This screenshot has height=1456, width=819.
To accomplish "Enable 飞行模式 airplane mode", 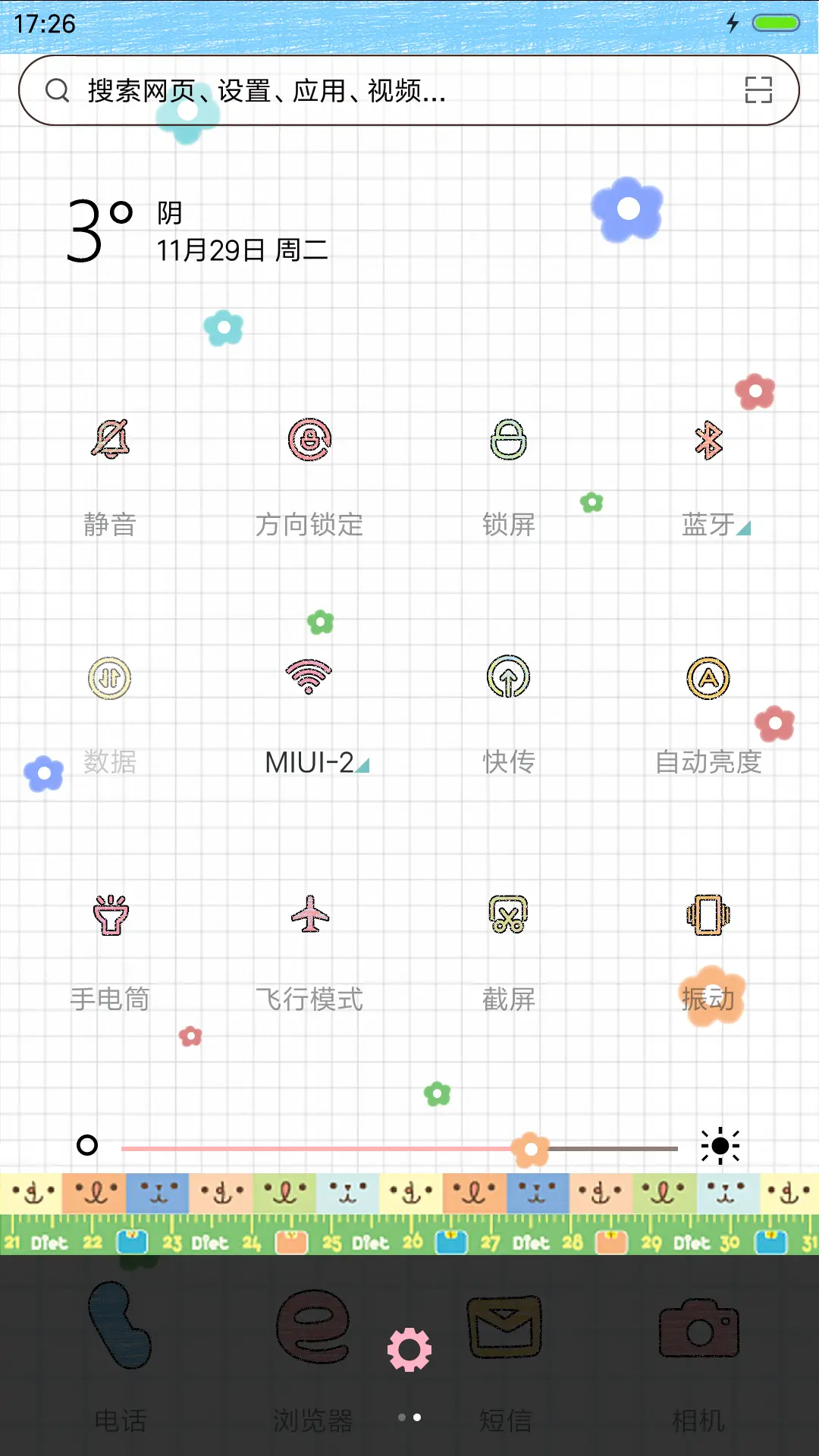I will [x=309, y=915].
